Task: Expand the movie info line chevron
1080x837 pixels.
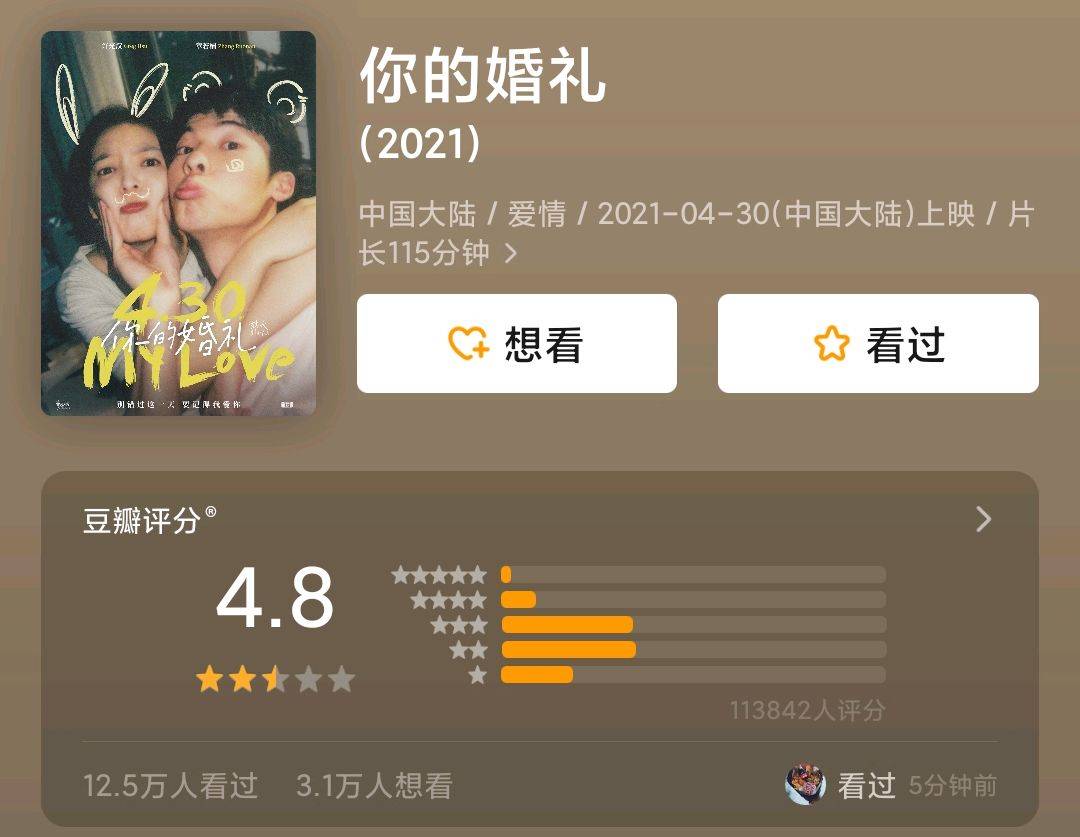Action: point(510,254)
